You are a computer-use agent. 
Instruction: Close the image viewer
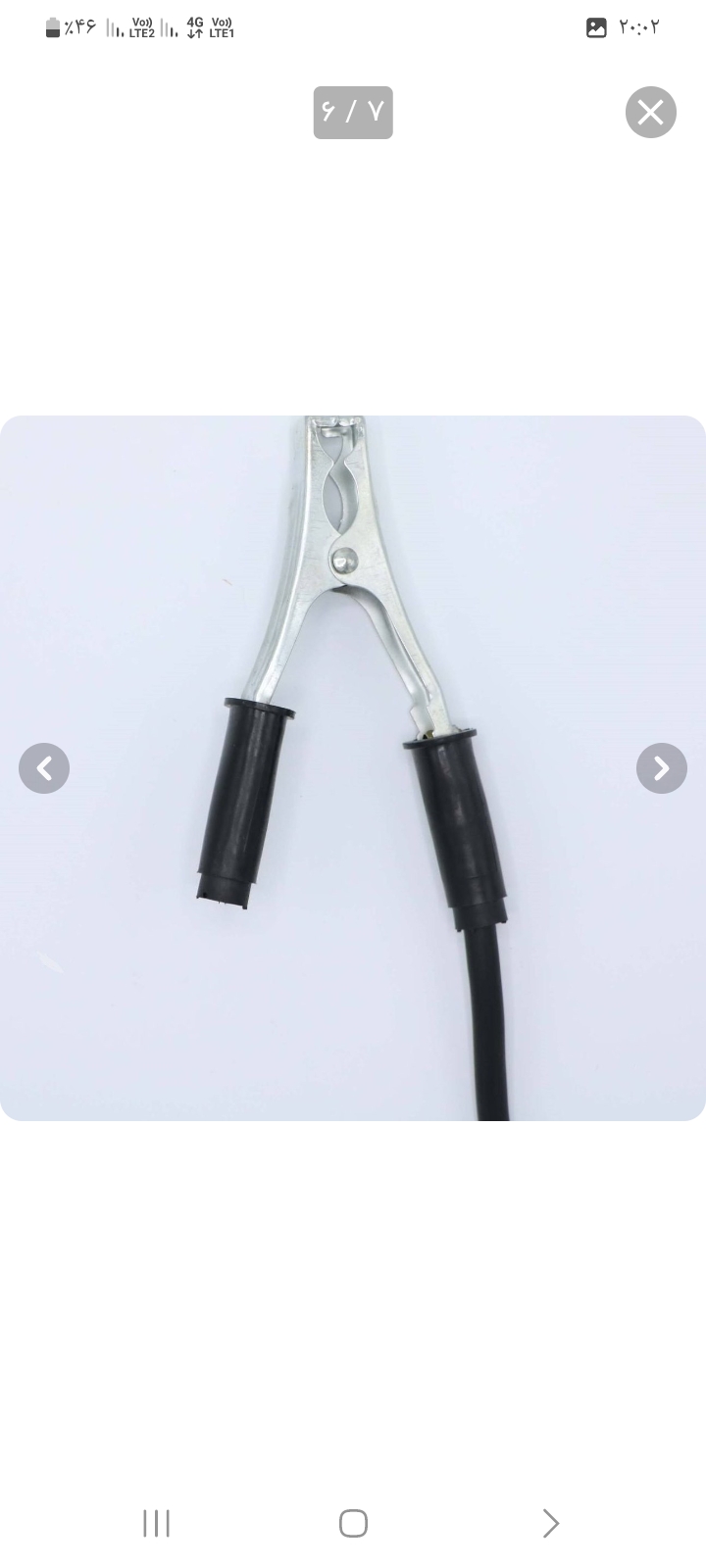(651, 113)
